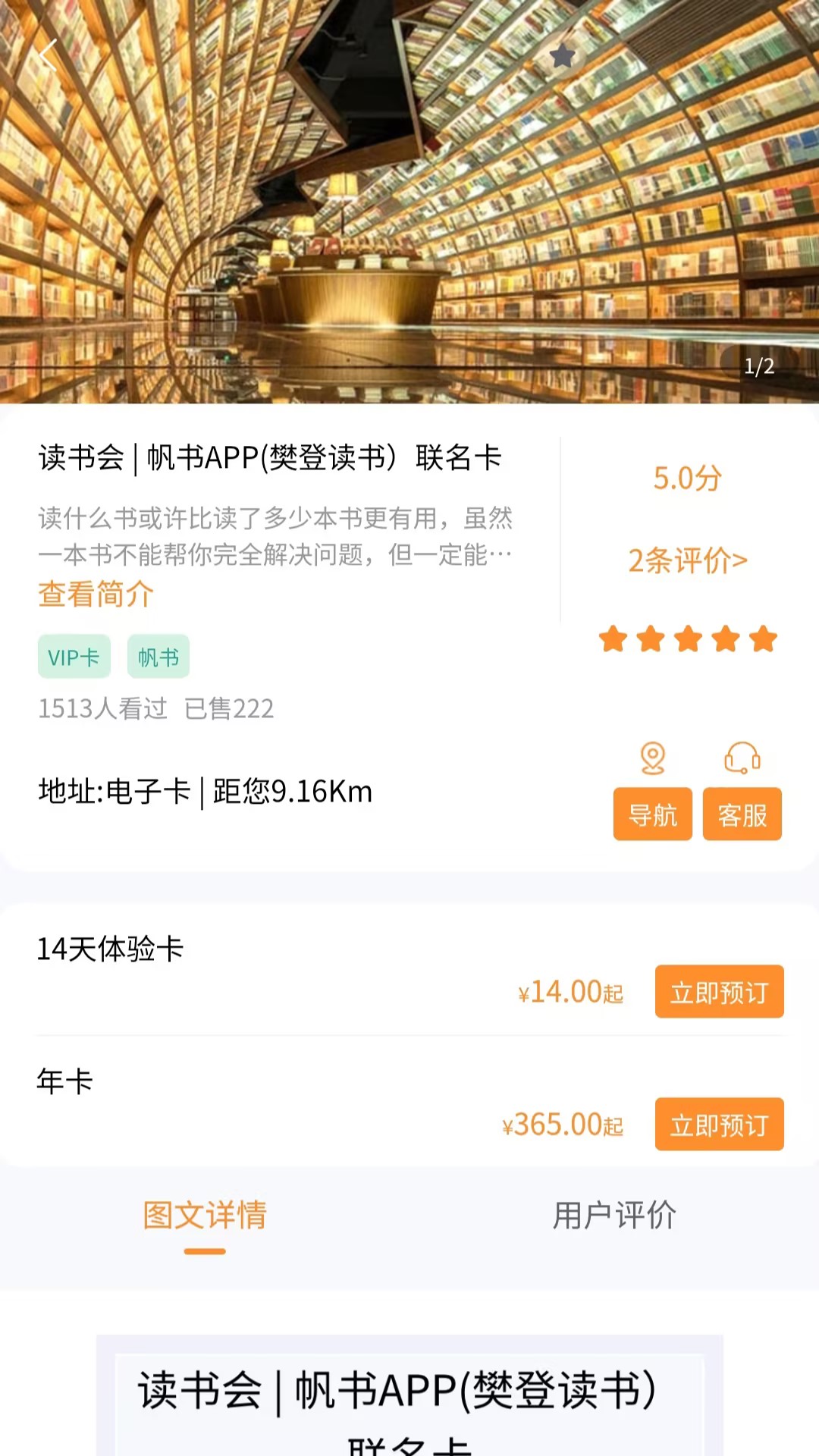Book the 年卡 with 立即预订
The image size is (819, 1456).
pos(719,1125)
